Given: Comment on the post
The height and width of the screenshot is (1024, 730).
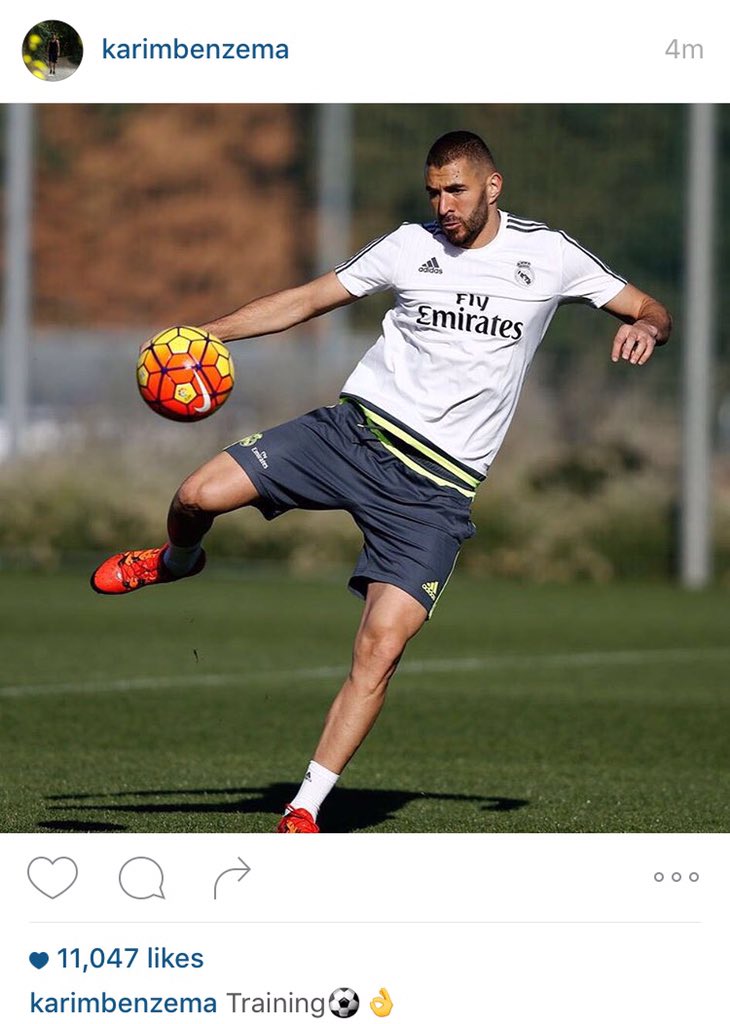Looking at the screenshot, I should (x=141, y=877).
